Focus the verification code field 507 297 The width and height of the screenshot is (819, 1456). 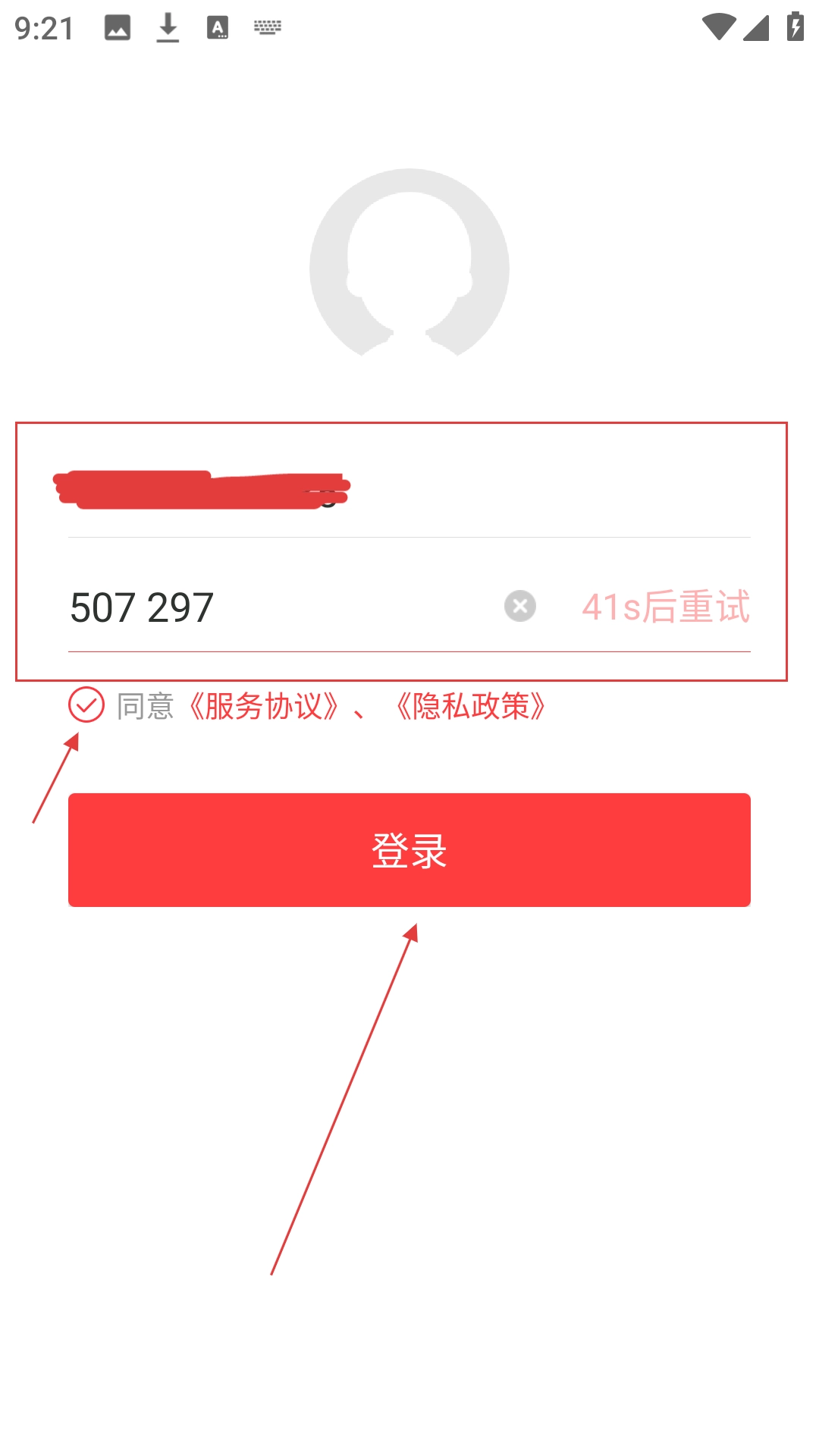273,607
